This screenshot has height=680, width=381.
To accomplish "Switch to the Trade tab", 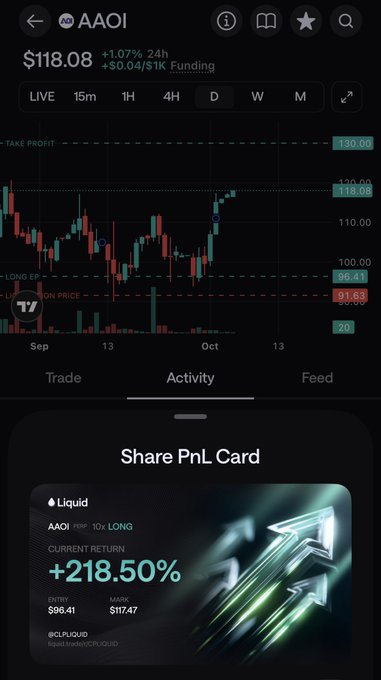I will click(63, 378).
